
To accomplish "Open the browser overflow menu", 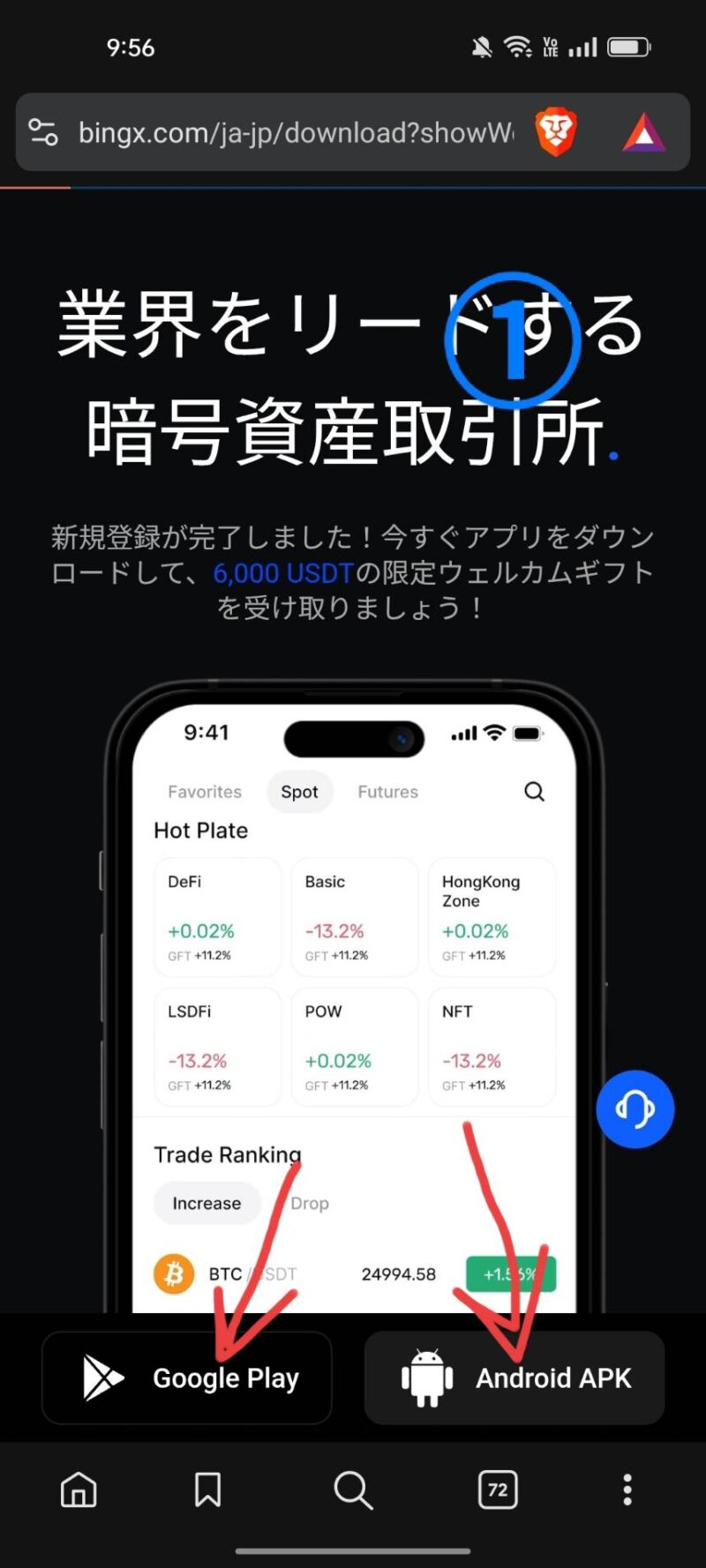I will click(627, 1490).
